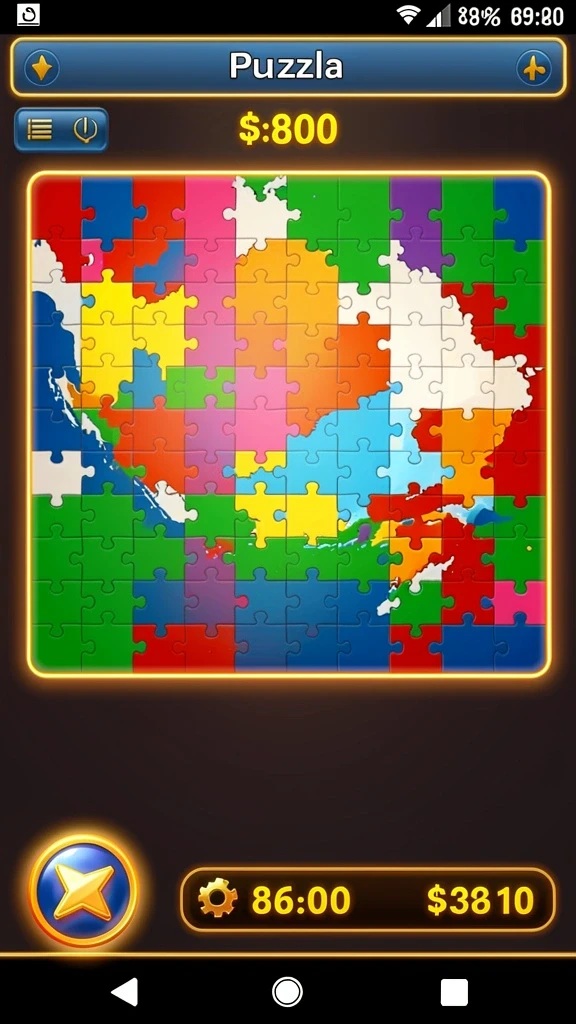Open recent apps with the square button
576x1024 pixels.
point(454,992)
